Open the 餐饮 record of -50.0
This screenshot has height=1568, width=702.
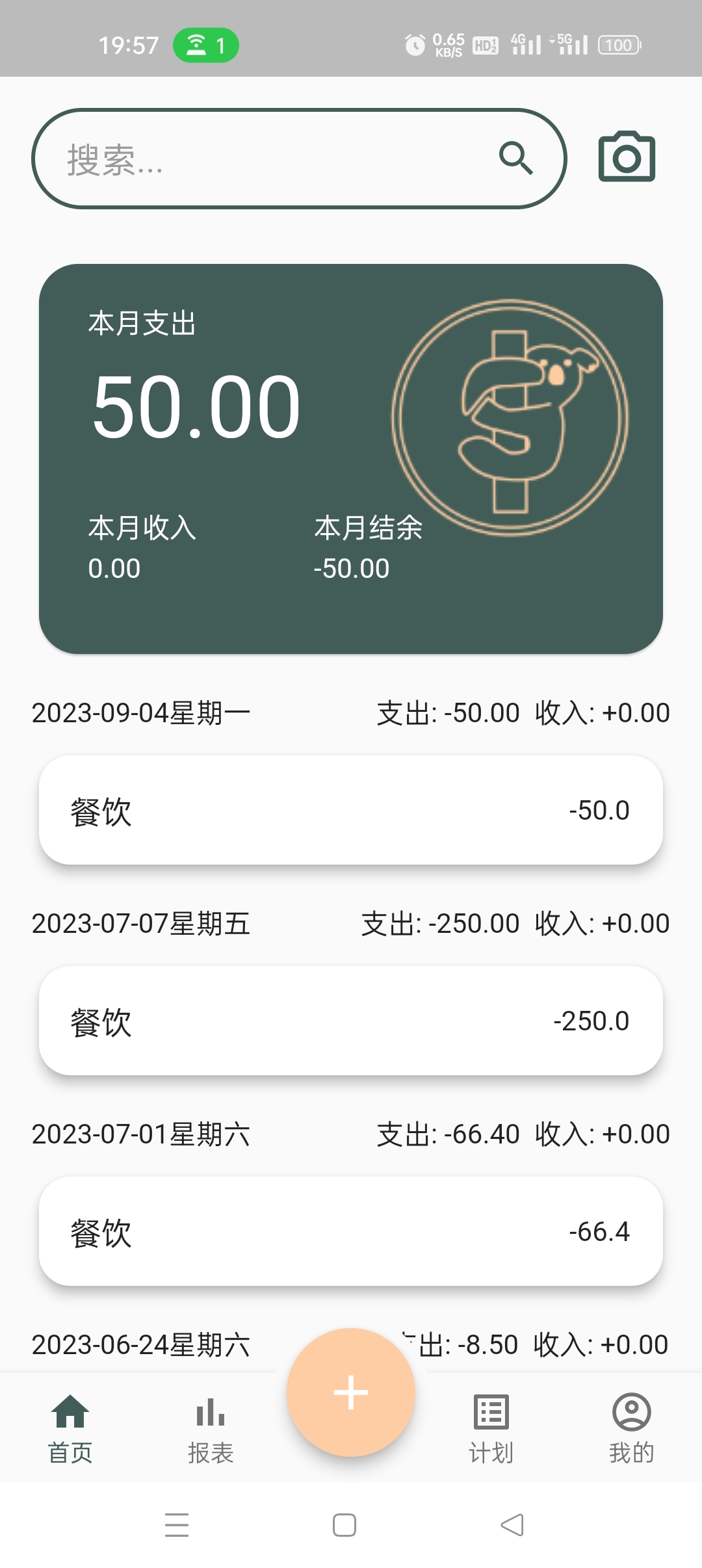[x=351, y=810]
